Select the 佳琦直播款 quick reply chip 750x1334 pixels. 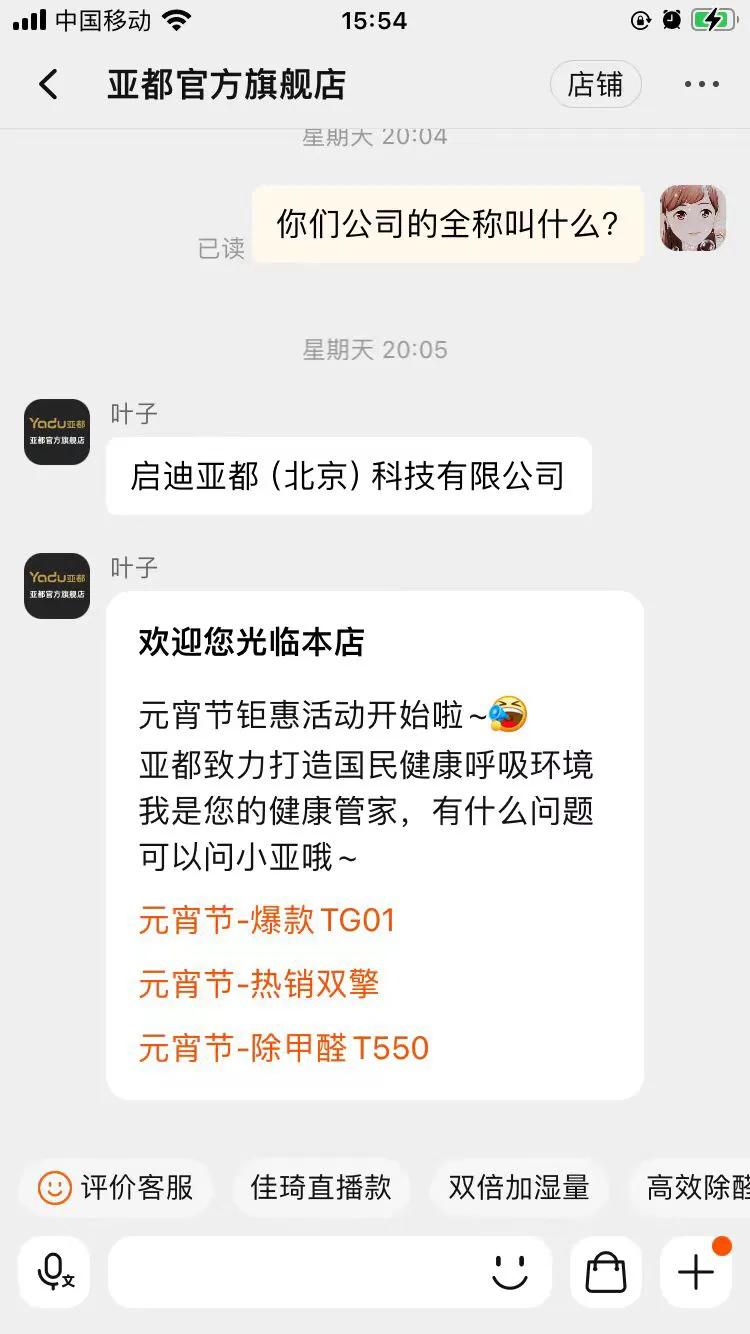(x=320, y=1187)
